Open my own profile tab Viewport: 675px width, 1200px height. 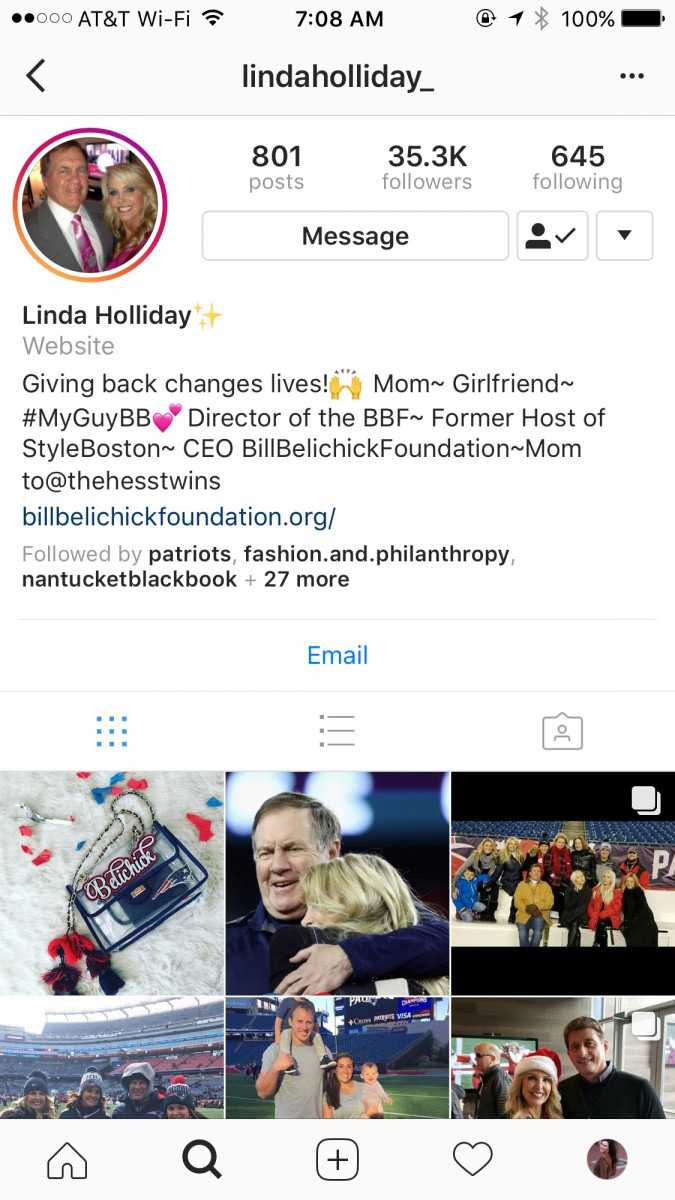point(606,1160)
